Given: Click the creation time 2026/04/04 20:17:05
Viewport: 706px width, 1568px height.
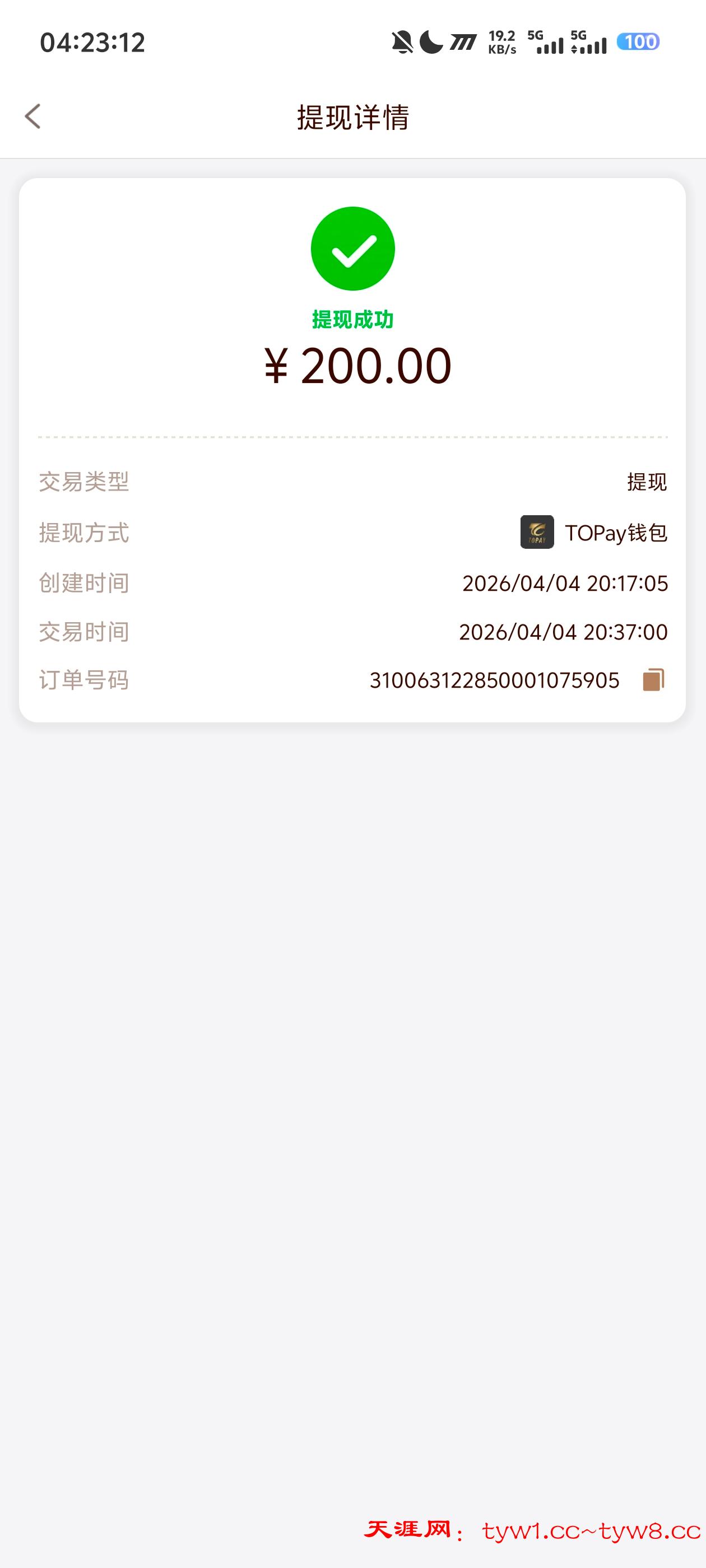Looking at the screenshot, I should tap(566, 583).
